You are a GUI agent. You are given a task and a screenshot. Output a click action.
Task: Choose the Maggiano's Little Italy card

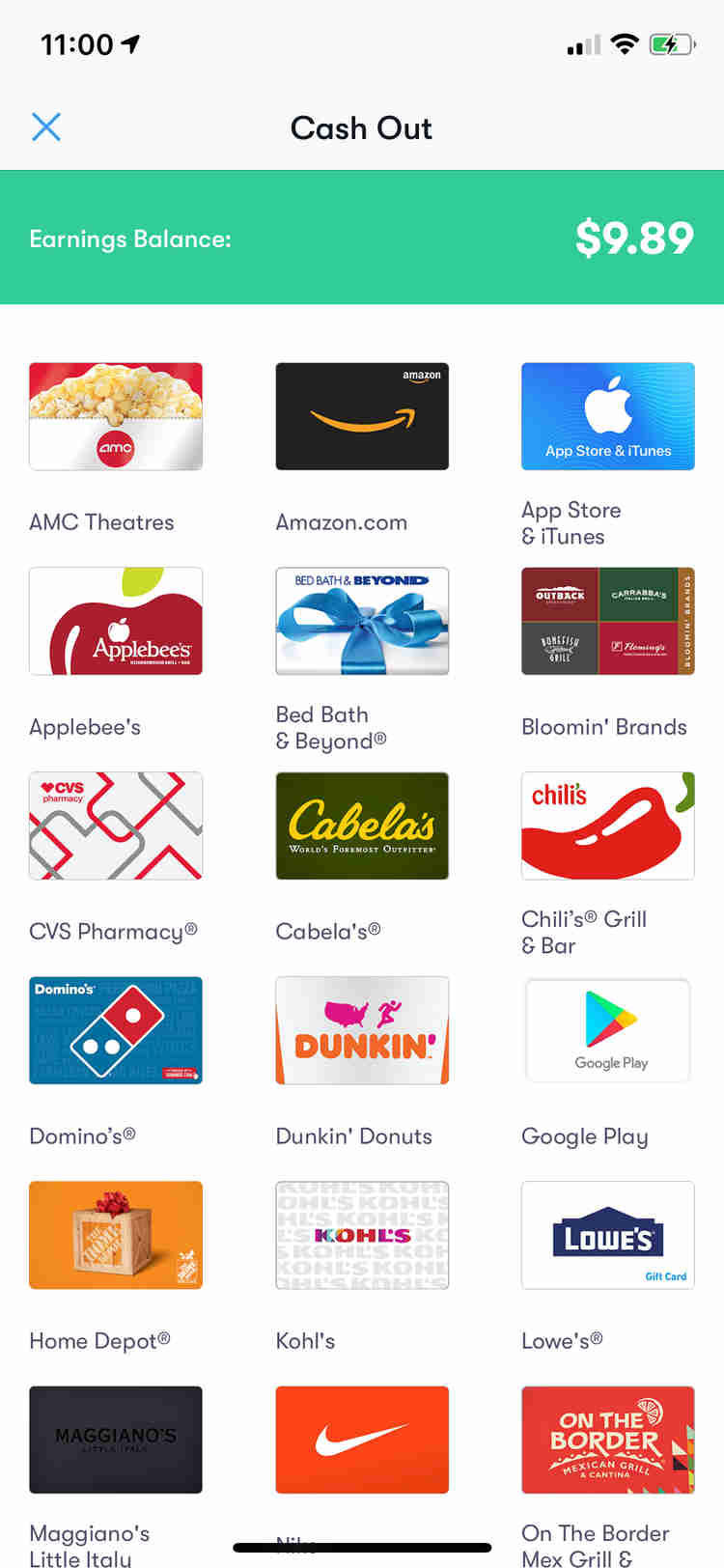[116, 1440]
